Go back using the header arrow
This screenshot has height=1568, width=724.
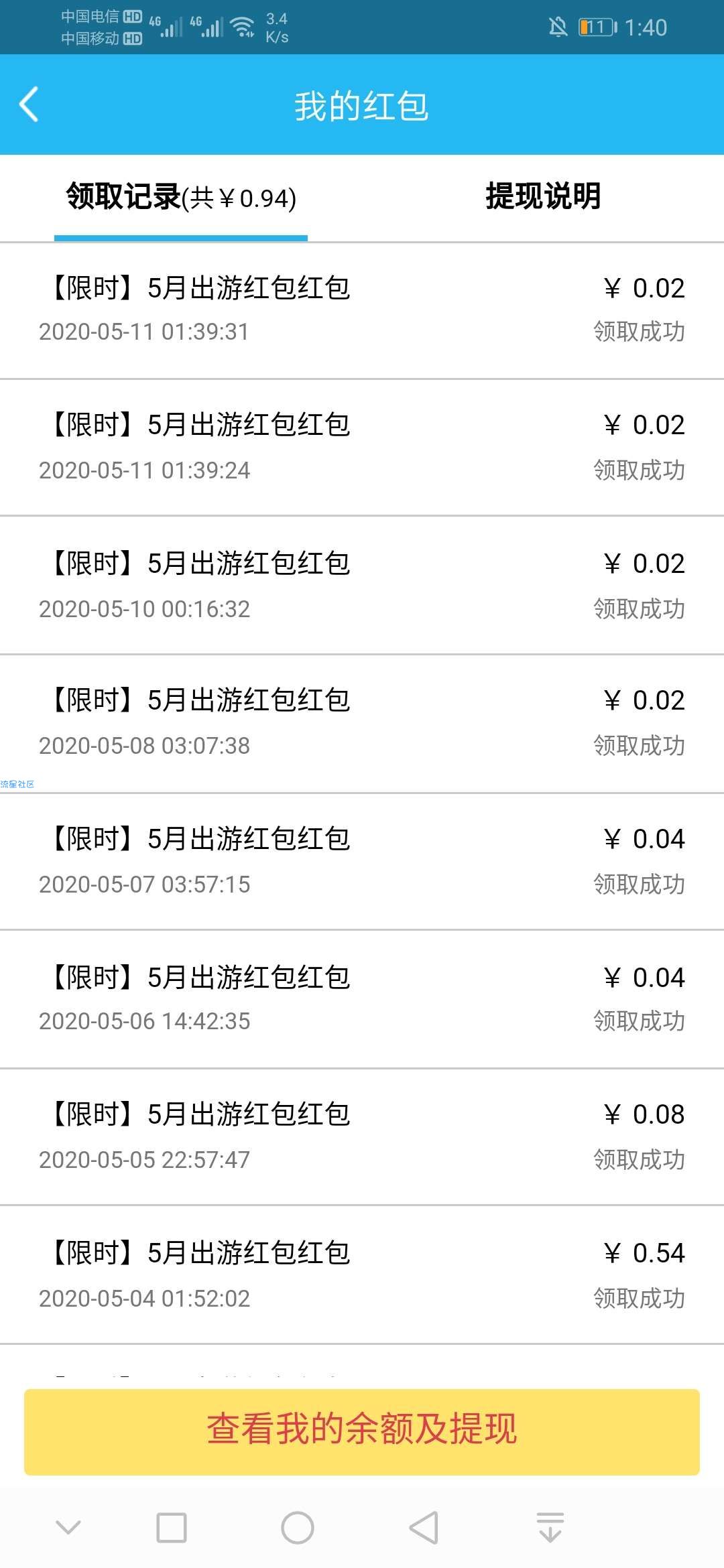click(x=29, y=105)
